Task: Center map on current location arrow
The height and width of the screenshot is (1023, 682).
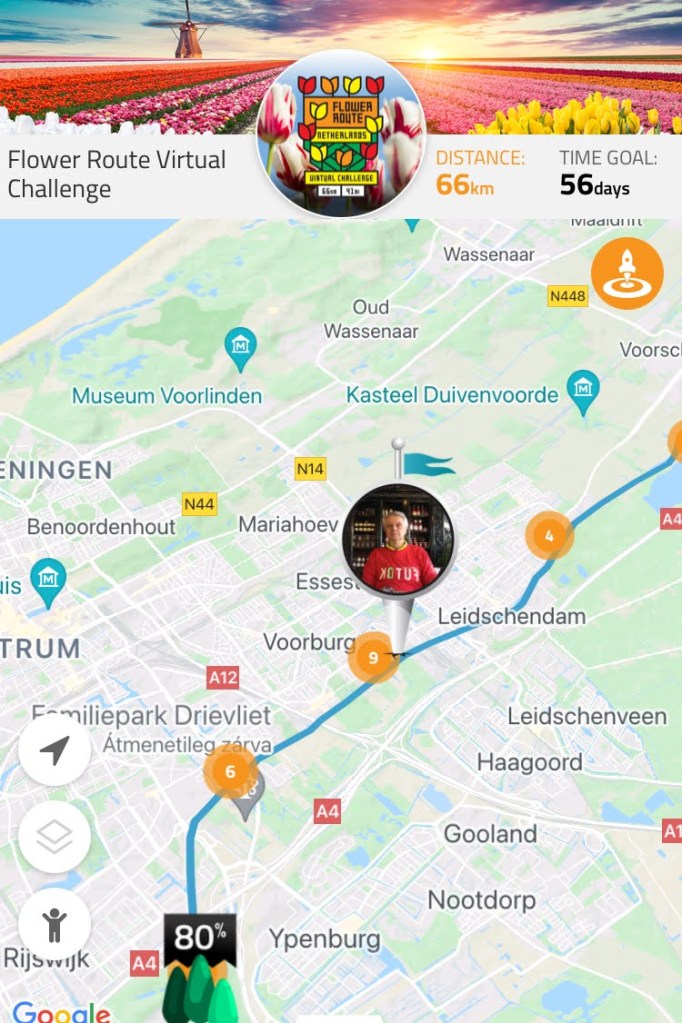Action: 54,749
